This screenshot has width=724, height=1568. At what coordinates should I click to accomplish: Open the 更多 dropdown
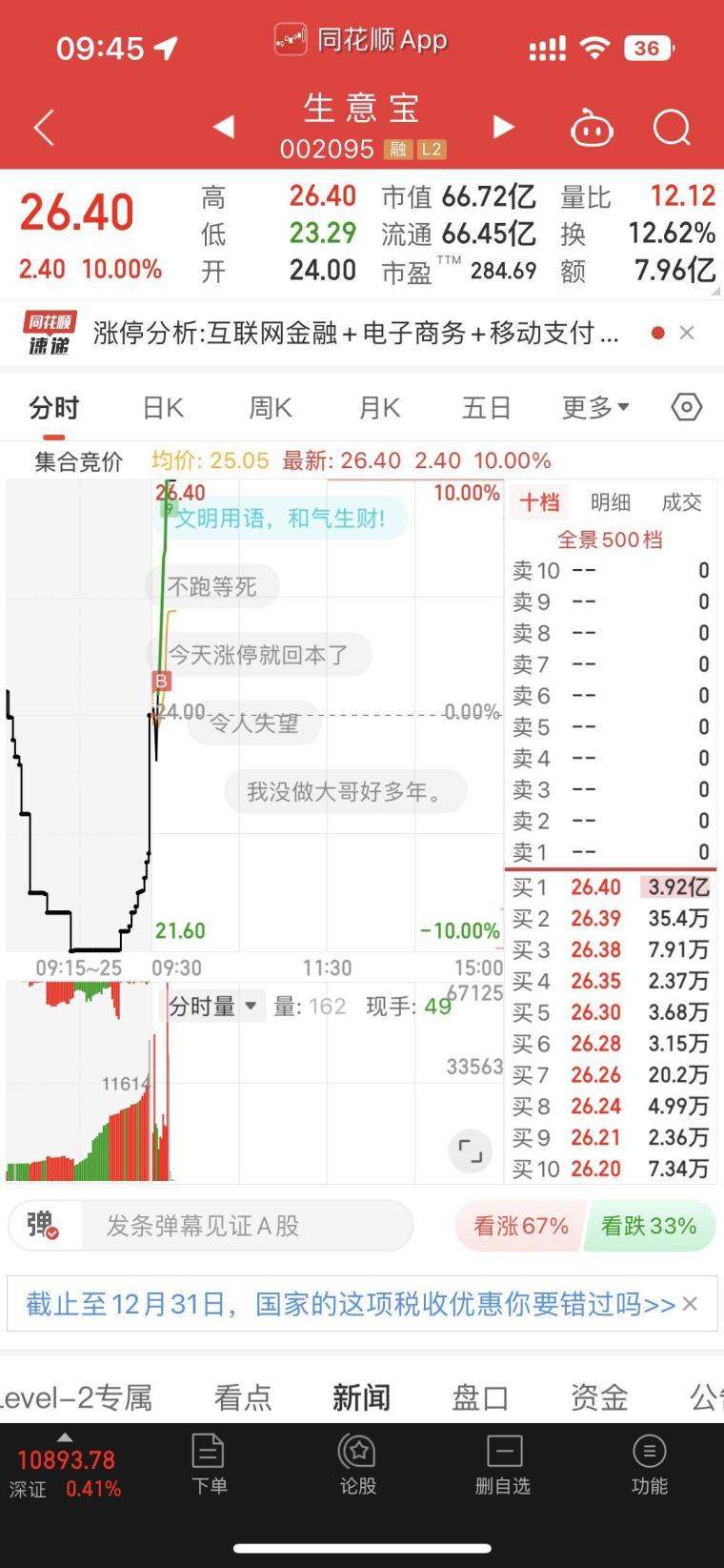[594, 407]
